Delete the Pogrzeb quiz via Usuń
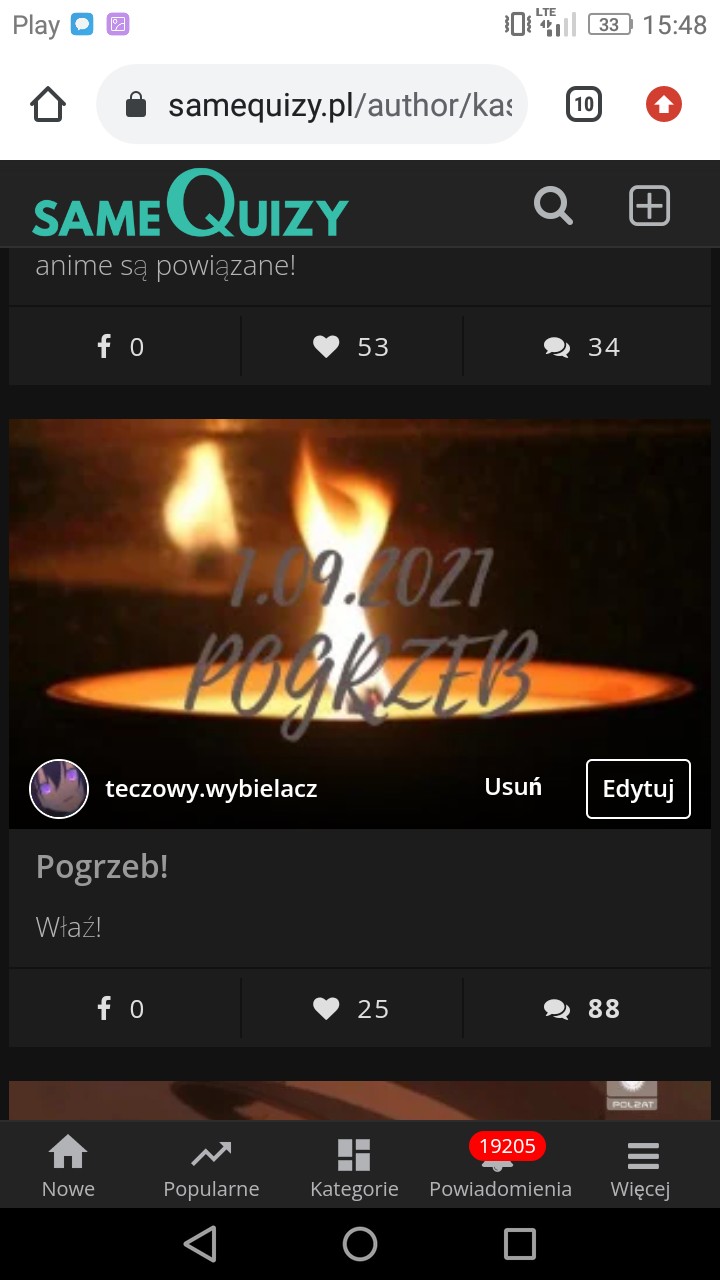The height and width of the screenshot is (1280, 720). click(513, 787)
